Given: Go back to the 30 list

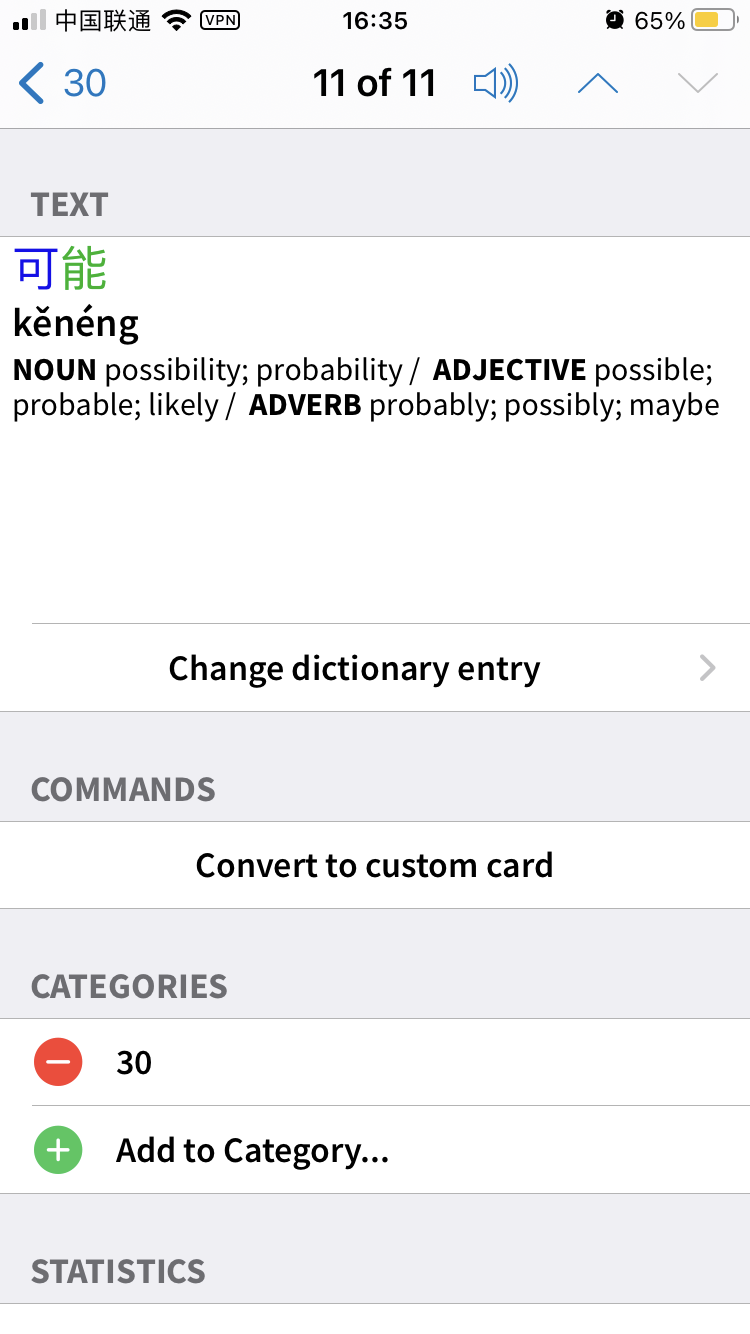Looking at the screenshot, I should 62,83.
